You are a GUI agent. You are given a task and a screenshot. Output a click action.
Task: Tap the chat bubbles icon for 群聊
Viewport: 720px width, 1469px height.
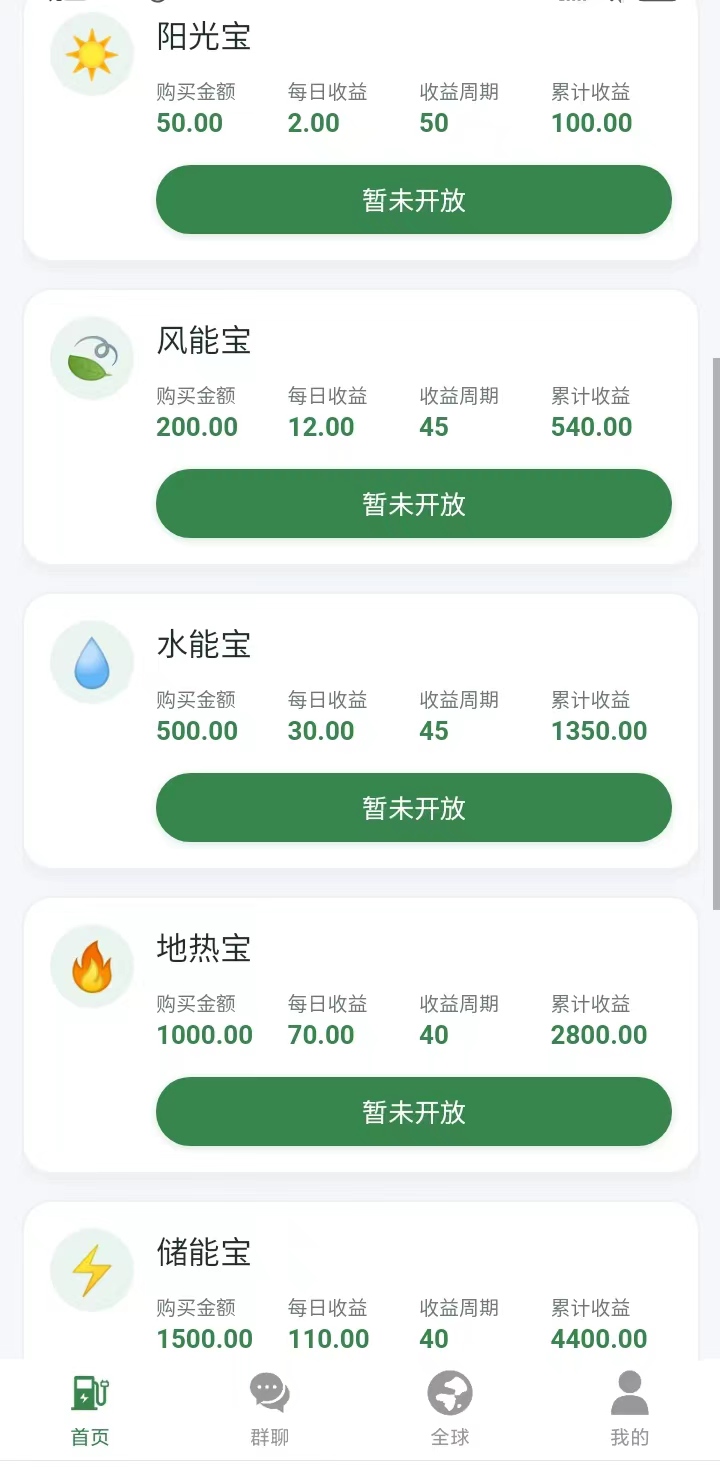[x=269, y=1390]
